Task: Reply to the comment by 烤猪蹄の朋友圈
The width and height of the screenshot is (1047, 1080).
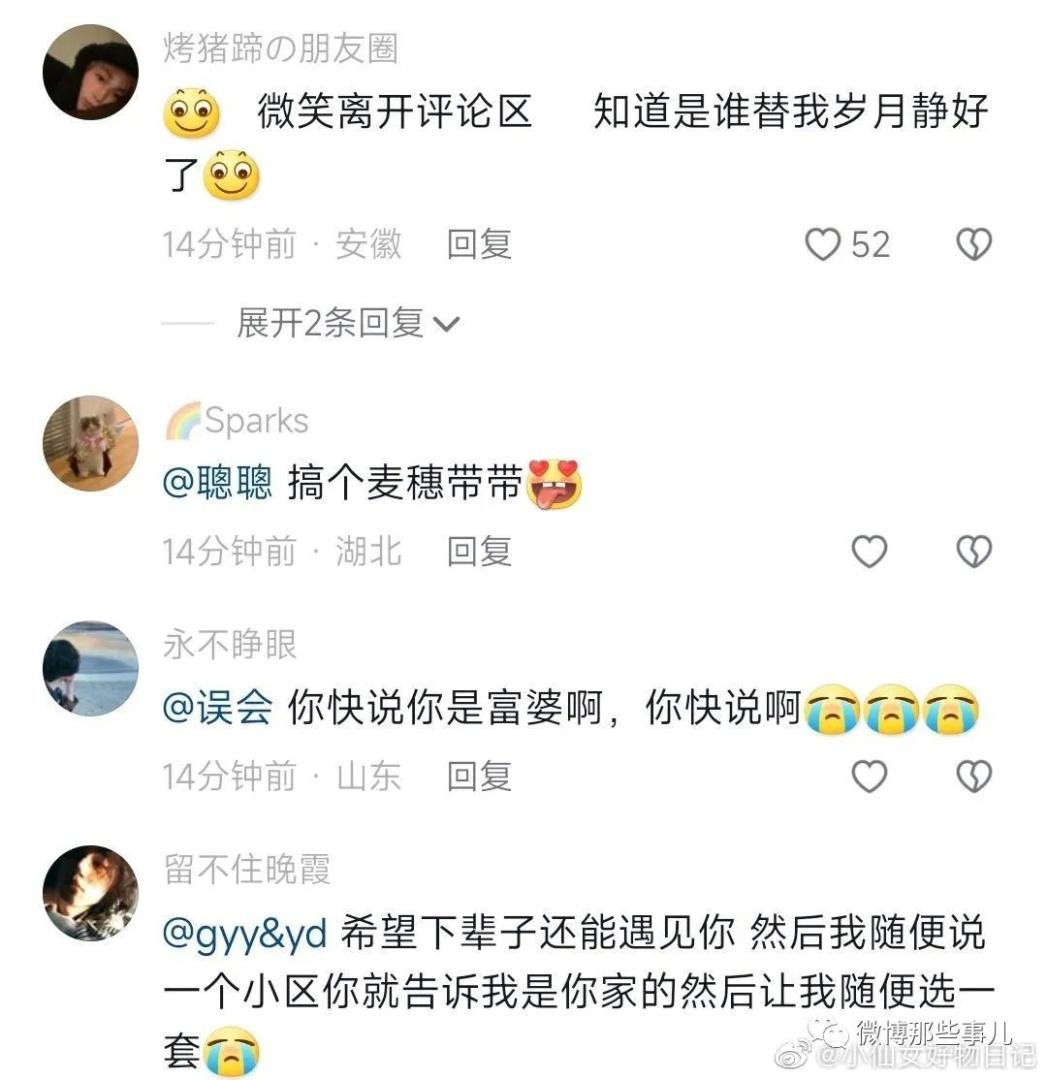Action: [x=479, y=244]
